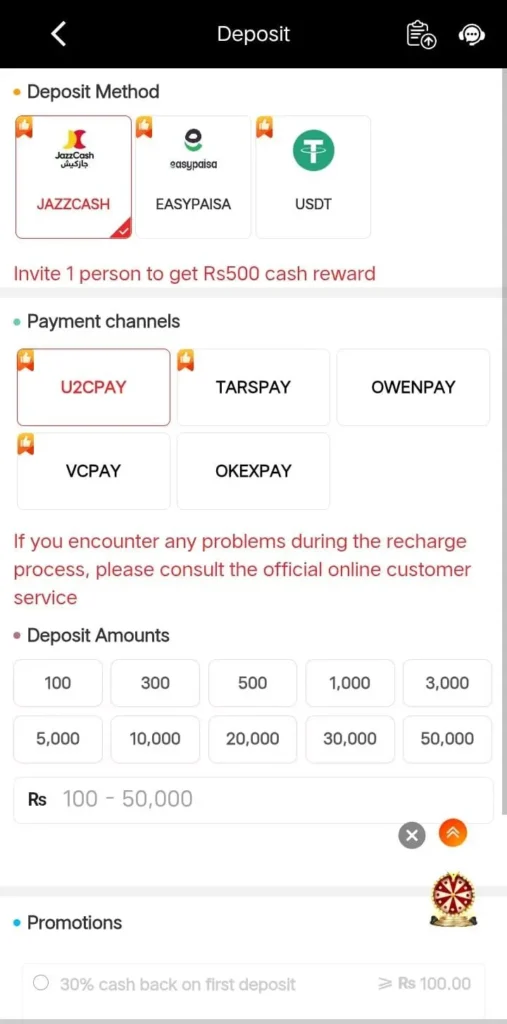Open customer service chat icon
Image resolution: width=507 pixels, height=1024 pixels.
472,34
